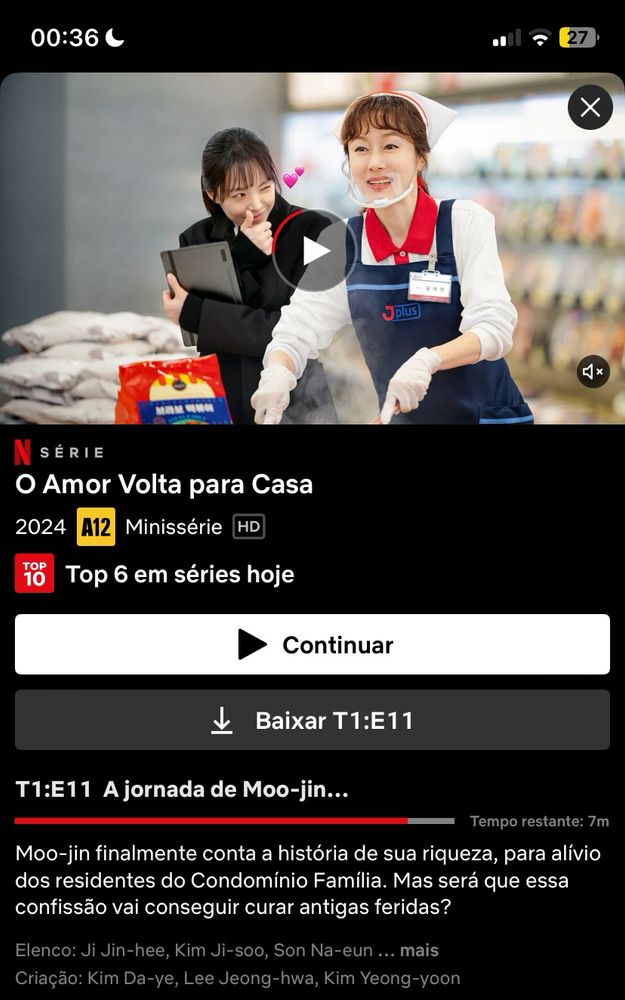This screenshot has width=625, height=1000.
Task: Play the trailer preview video
Action: click(x=315, y=250)
